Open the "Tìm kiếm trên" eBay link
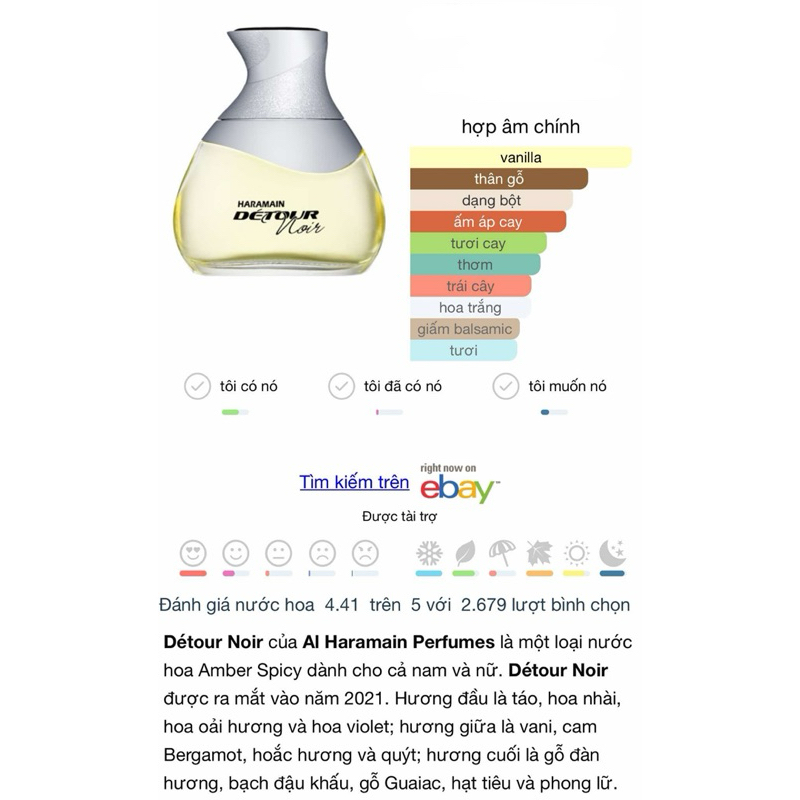The image size is (800, 800). 354,482
